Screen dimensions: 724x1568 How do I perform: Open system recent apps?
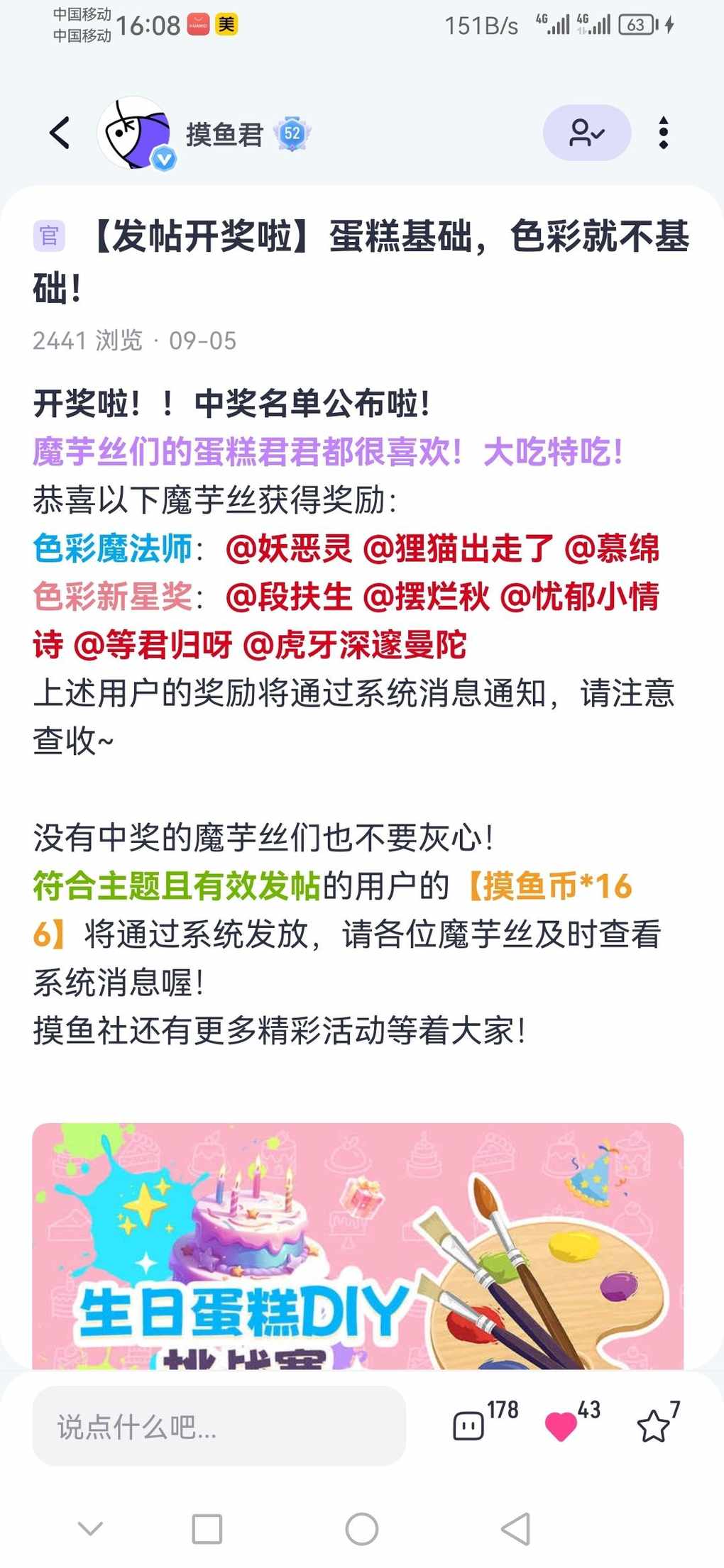tap(207, 1529)
